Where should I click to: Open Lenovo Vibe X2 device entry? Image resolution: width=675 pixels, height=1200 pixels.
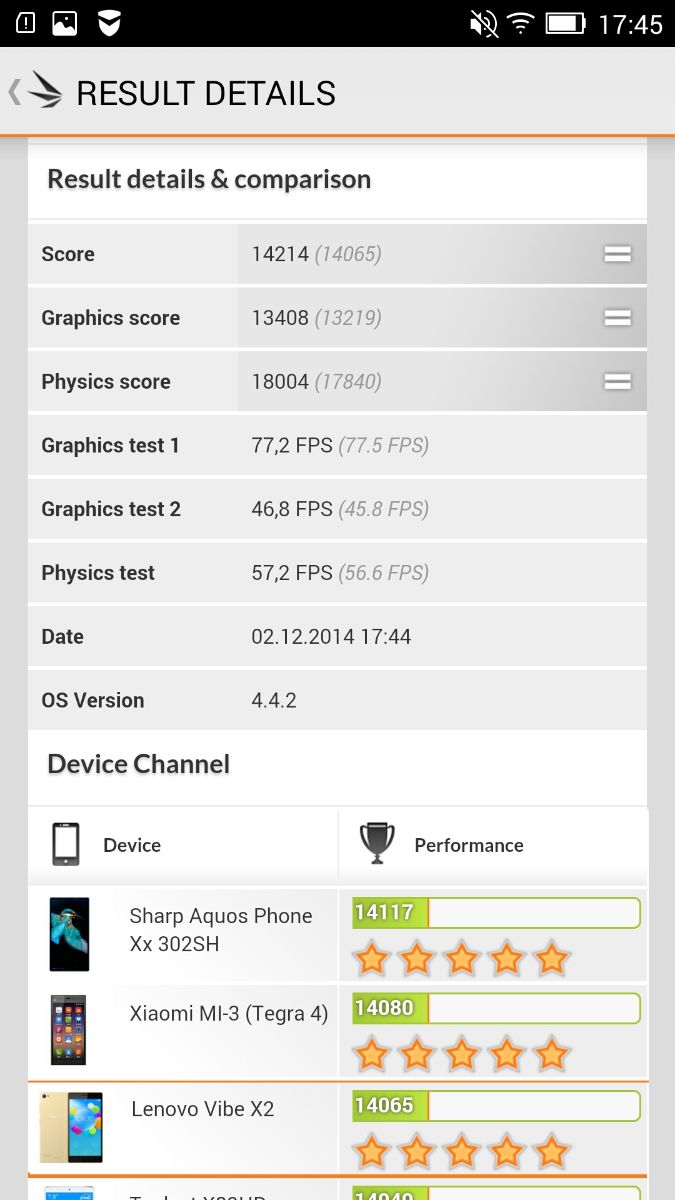coord(202,1110)
